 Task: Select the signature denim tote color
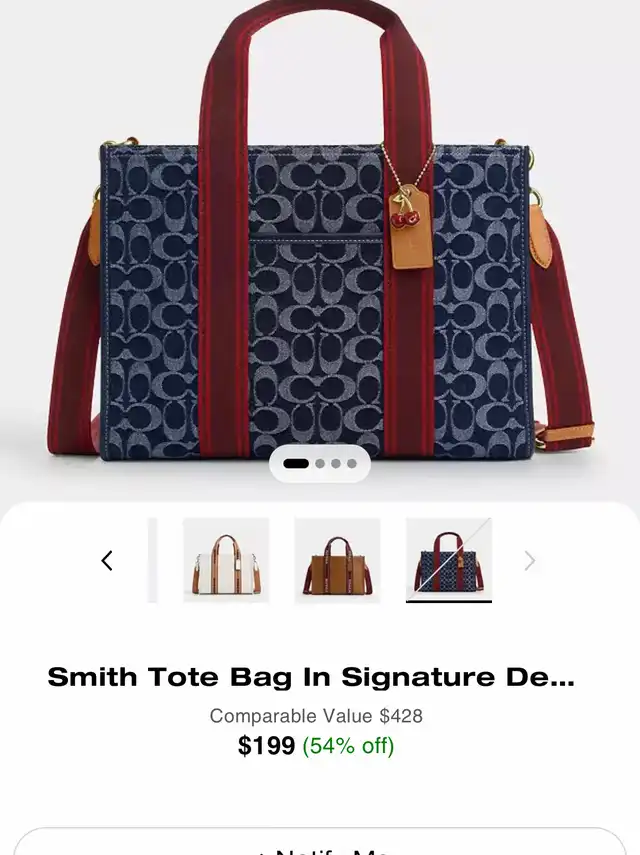448,560
